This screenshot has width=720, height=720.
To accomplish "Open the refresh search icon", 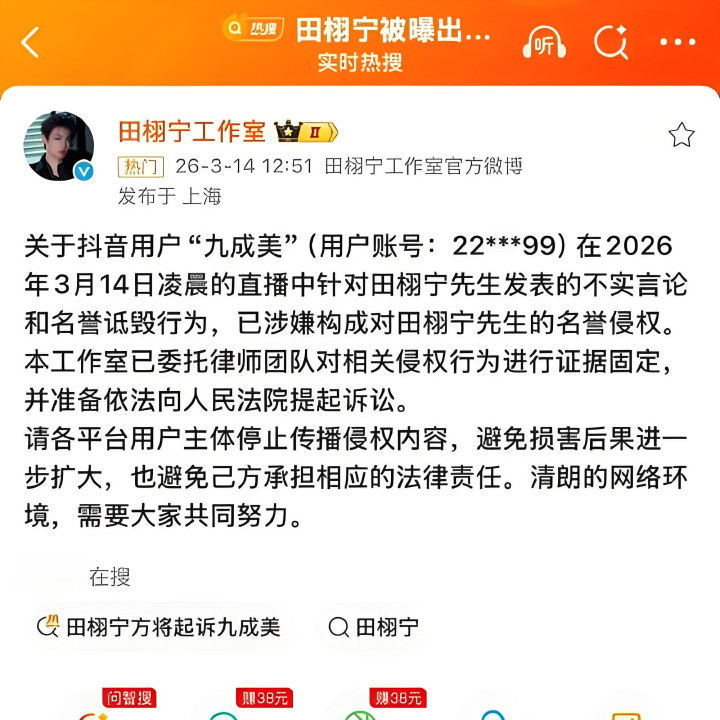I will tap(610, 42).
